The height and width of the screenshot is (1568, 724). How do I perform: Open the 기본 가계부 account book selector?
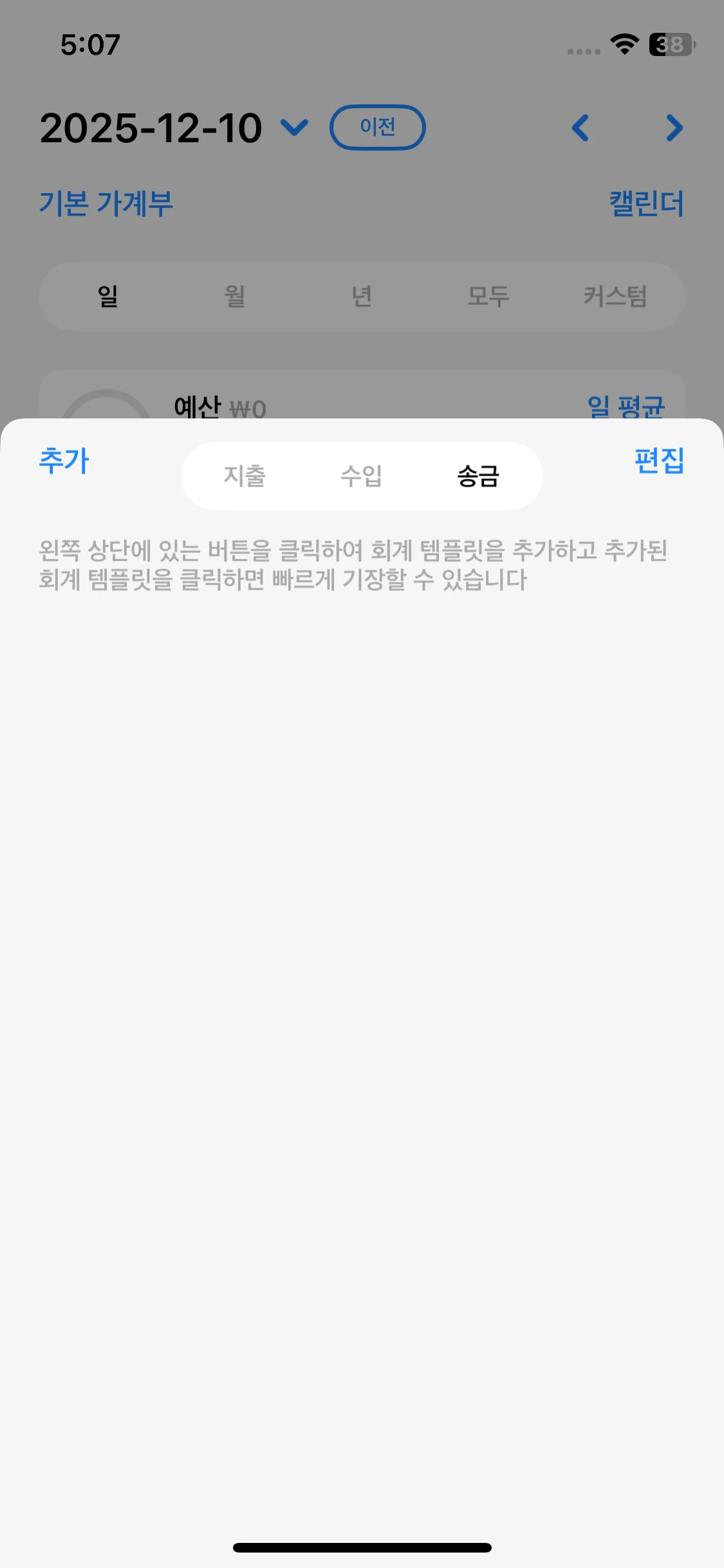click(107, 204)
